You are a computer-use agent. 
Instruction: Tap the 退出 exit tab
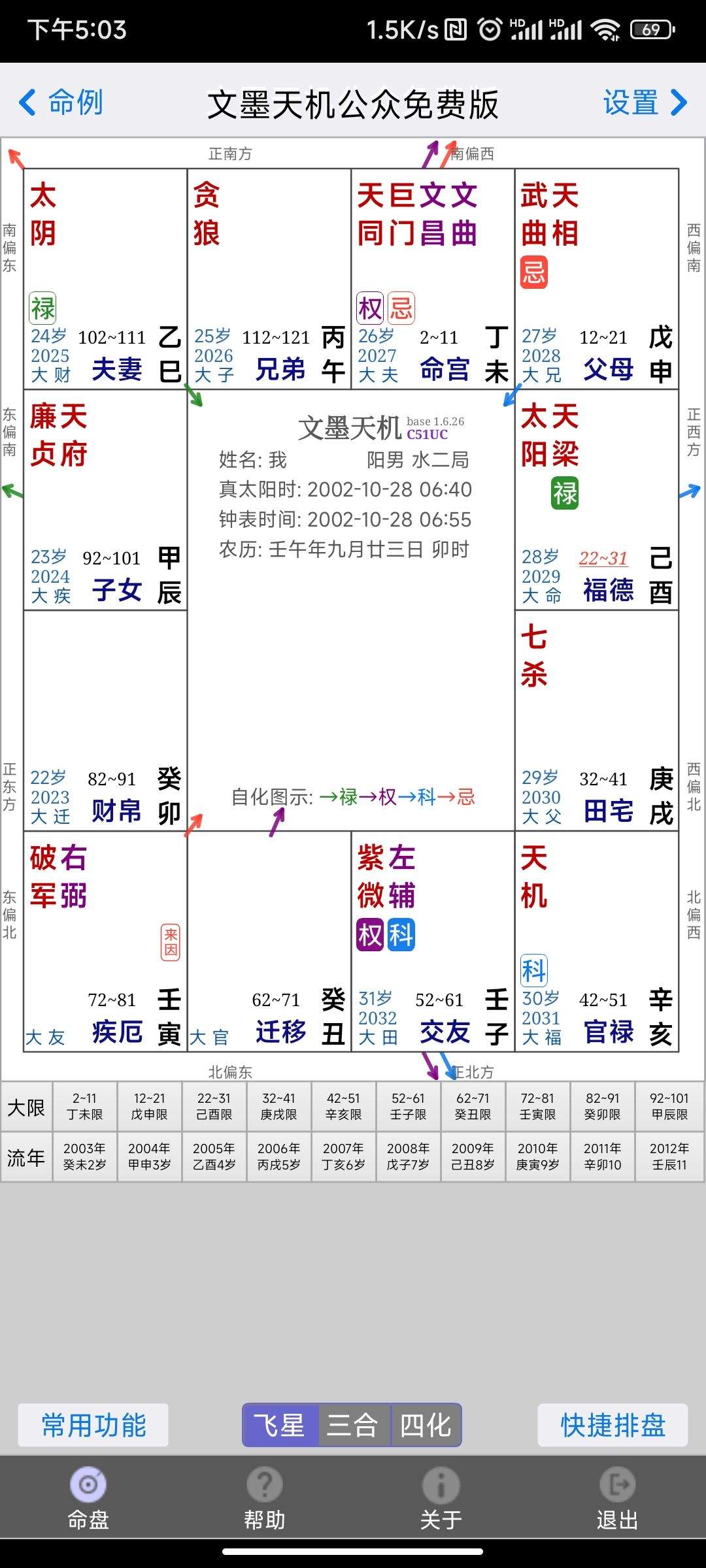618,1499
